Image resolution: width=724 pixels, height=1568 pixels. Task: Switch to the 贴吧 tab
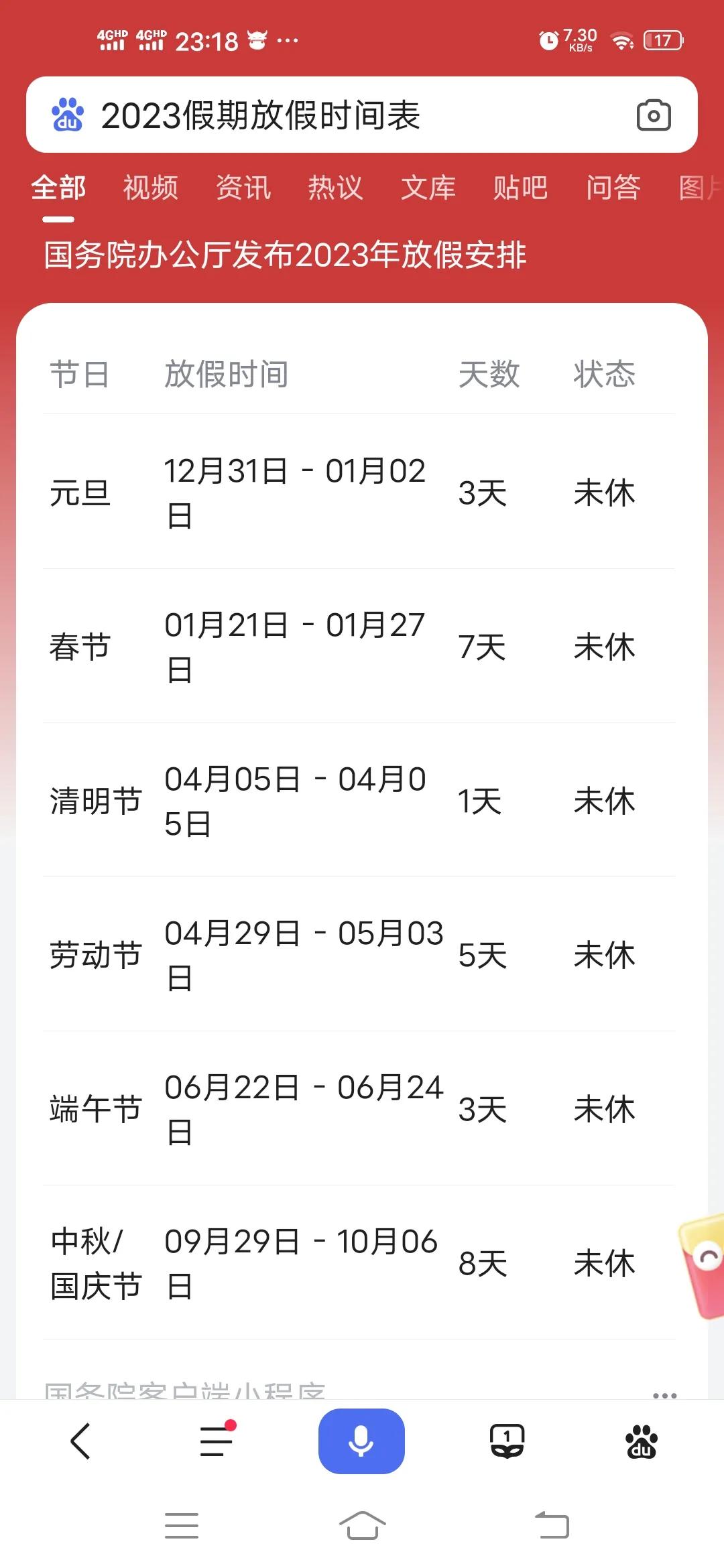click(x=521, y=188)
